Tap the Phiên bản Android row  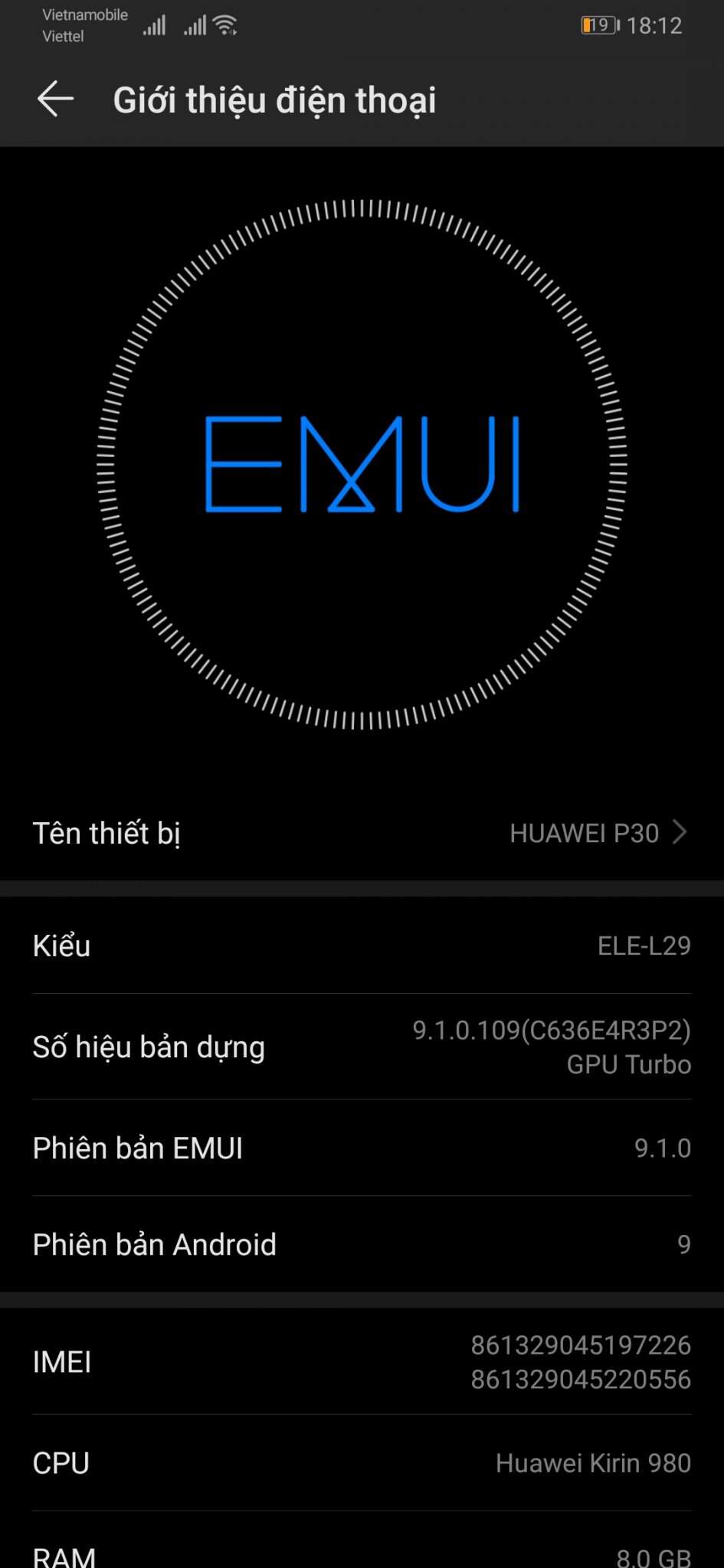point(362,1244)
